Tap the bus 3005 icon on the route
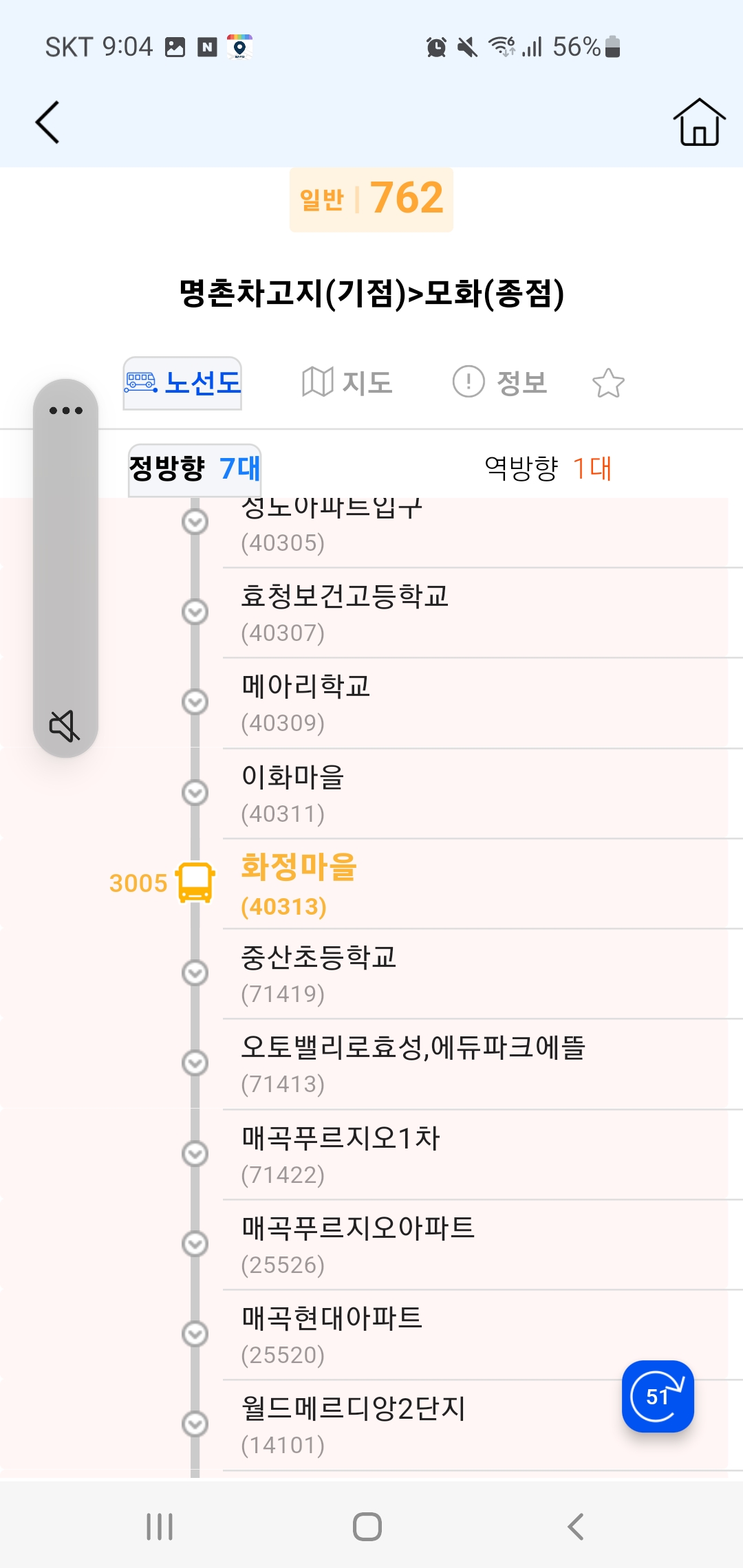The width and height of the screenshot is (743, 1568). click(x=195, y=882)
